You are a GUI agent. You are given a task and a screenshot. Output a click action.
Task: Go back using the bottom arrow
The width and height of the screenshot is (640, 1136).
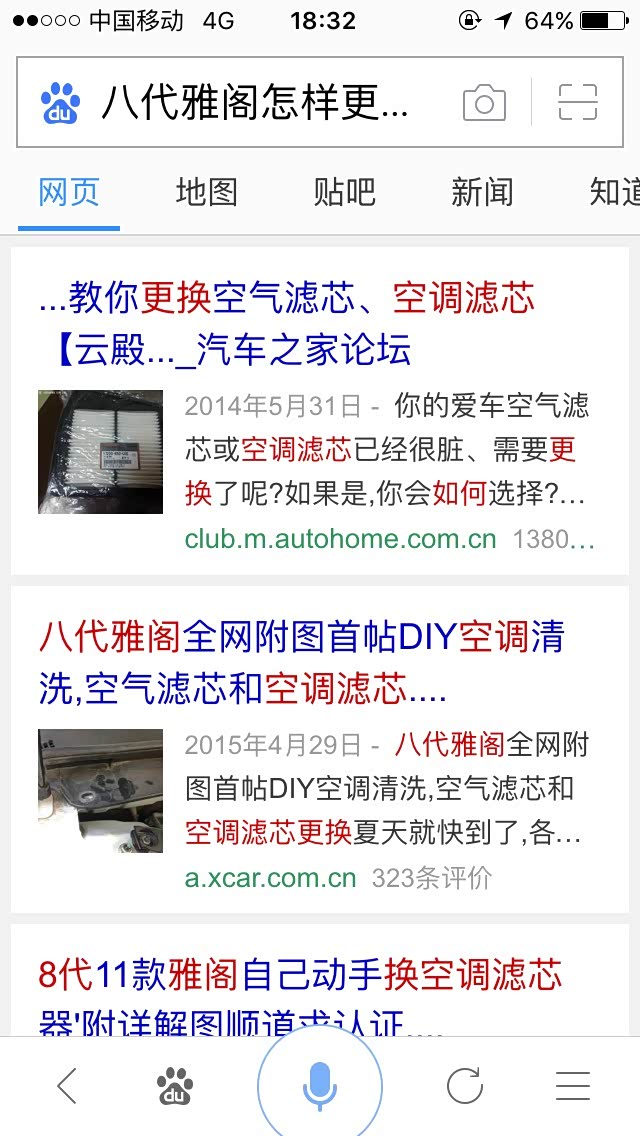click(67, 1086)
